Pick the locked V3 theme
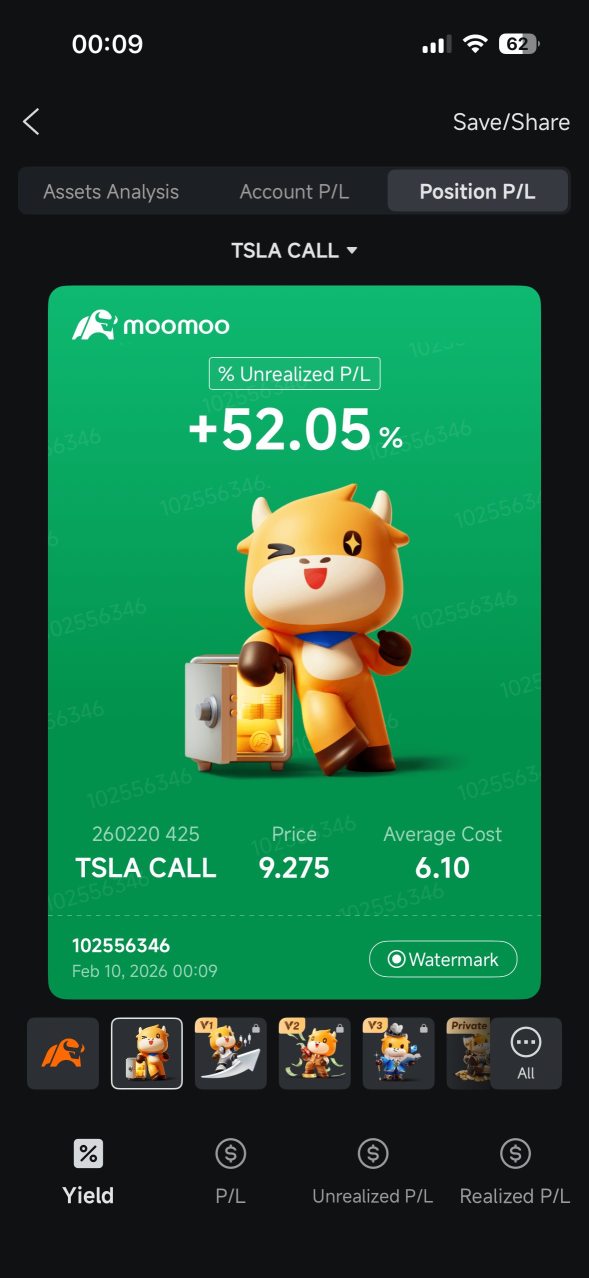The height and width of the screenshot is (1278, 589). click(x=399, y=1053)
